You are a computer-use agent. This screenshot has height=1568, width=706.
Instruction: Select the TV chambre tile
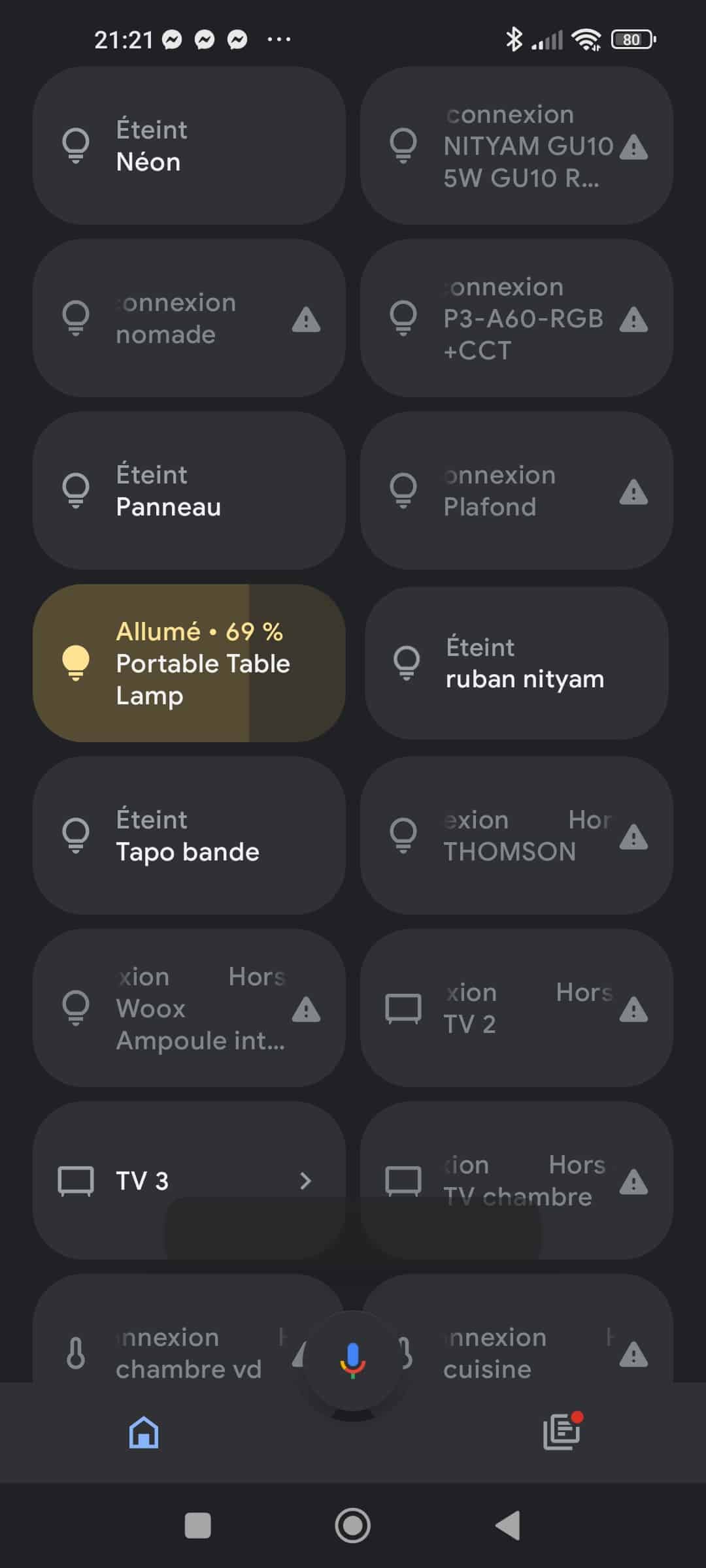click(516, 1180)
